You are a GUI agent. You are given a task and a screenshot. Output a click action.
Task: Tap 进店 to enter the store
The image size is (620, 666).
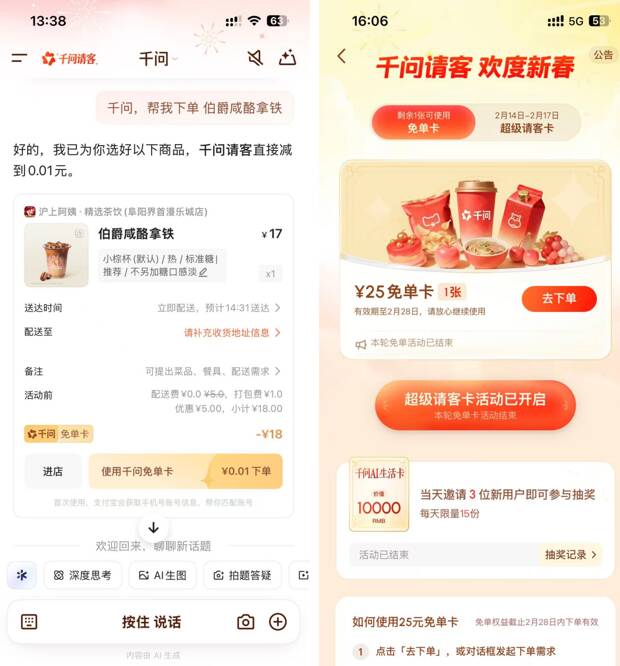[x=52, y=472]
